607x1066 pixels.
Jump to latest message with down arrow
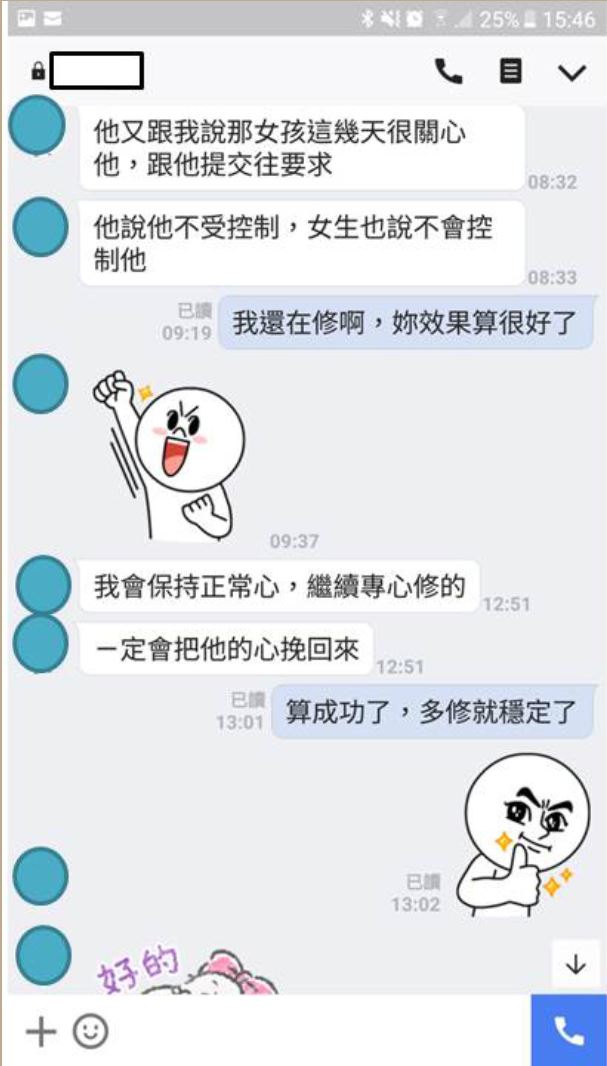click(x=576, y=964)
